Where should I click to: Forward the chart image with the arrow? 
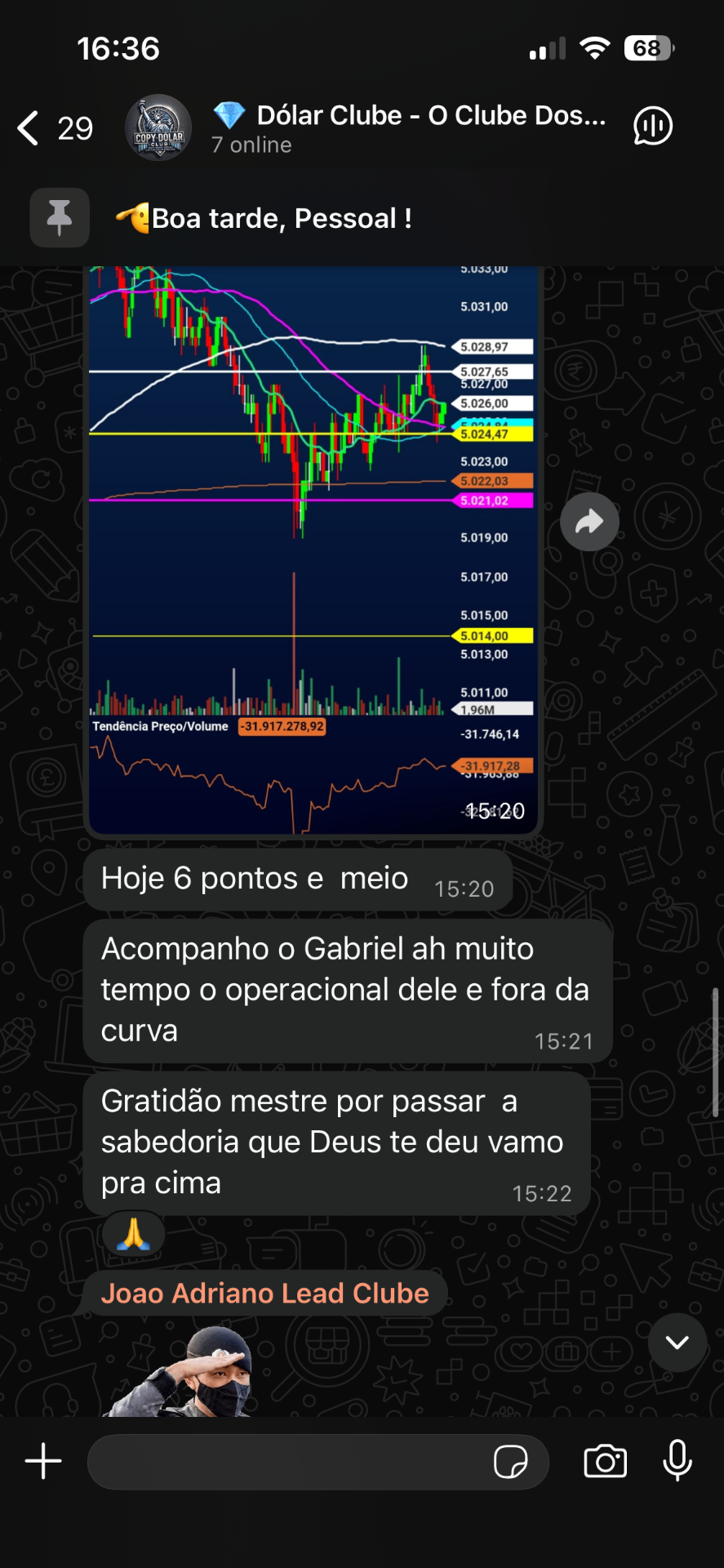pos(589,522)
